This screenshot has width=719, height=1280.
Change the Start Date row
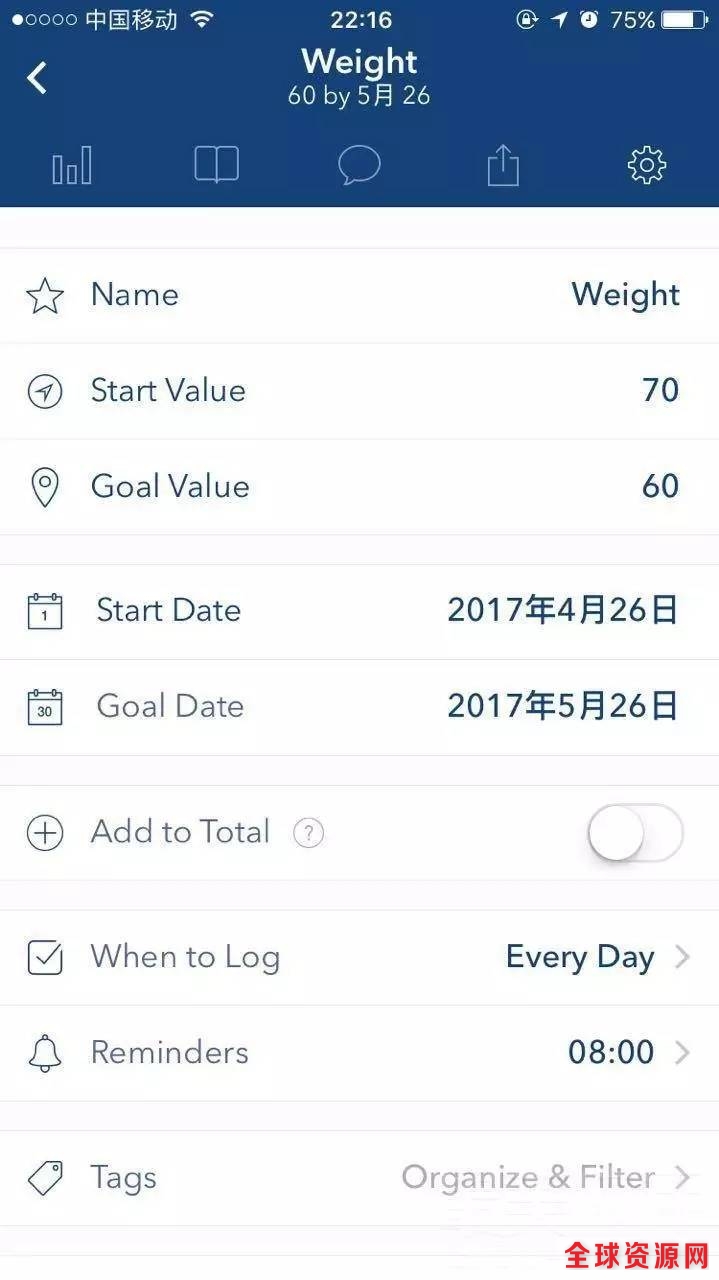tap(359, 612)
